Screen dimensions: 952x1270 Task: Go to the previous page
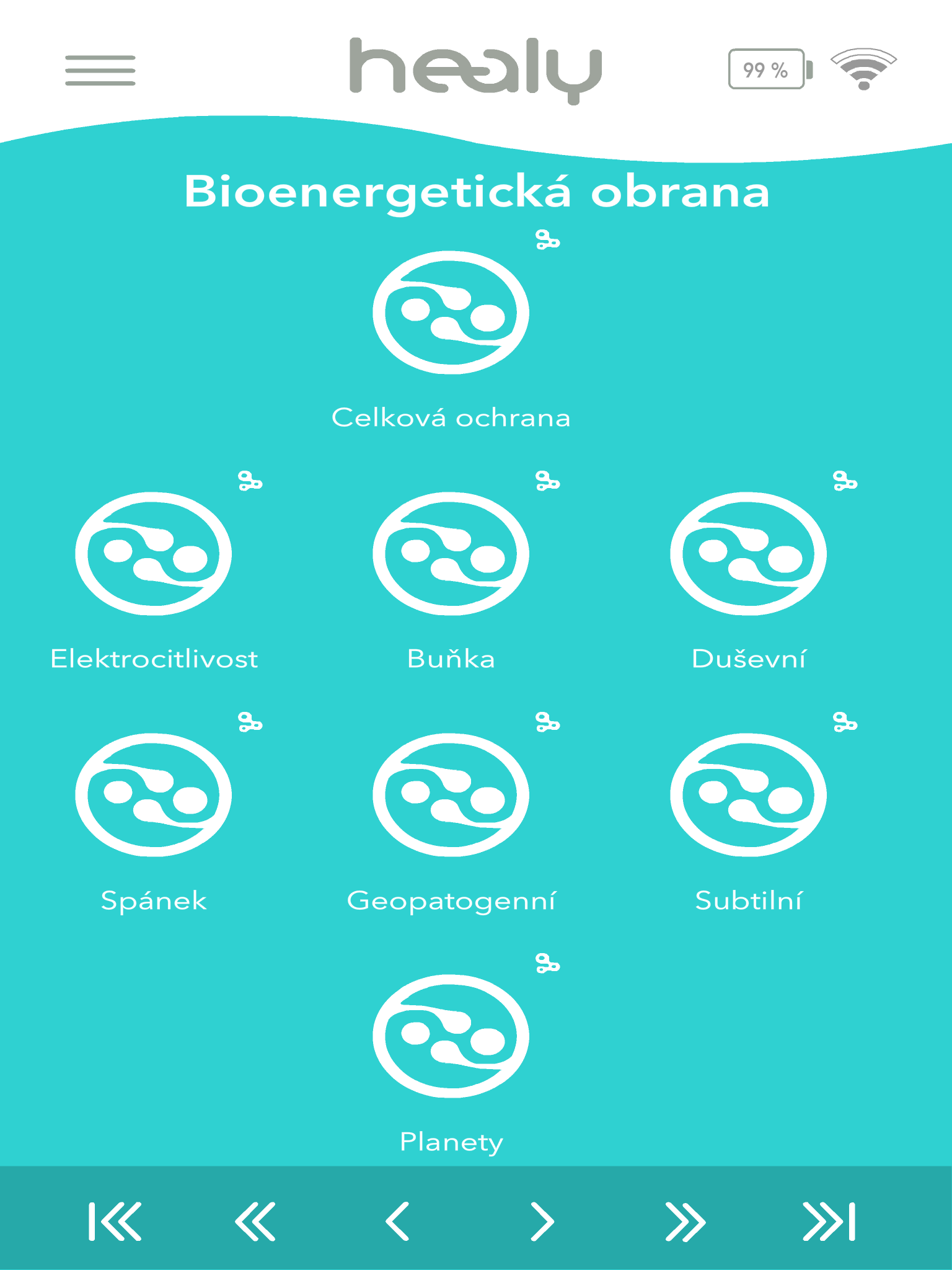point(397,1222)
